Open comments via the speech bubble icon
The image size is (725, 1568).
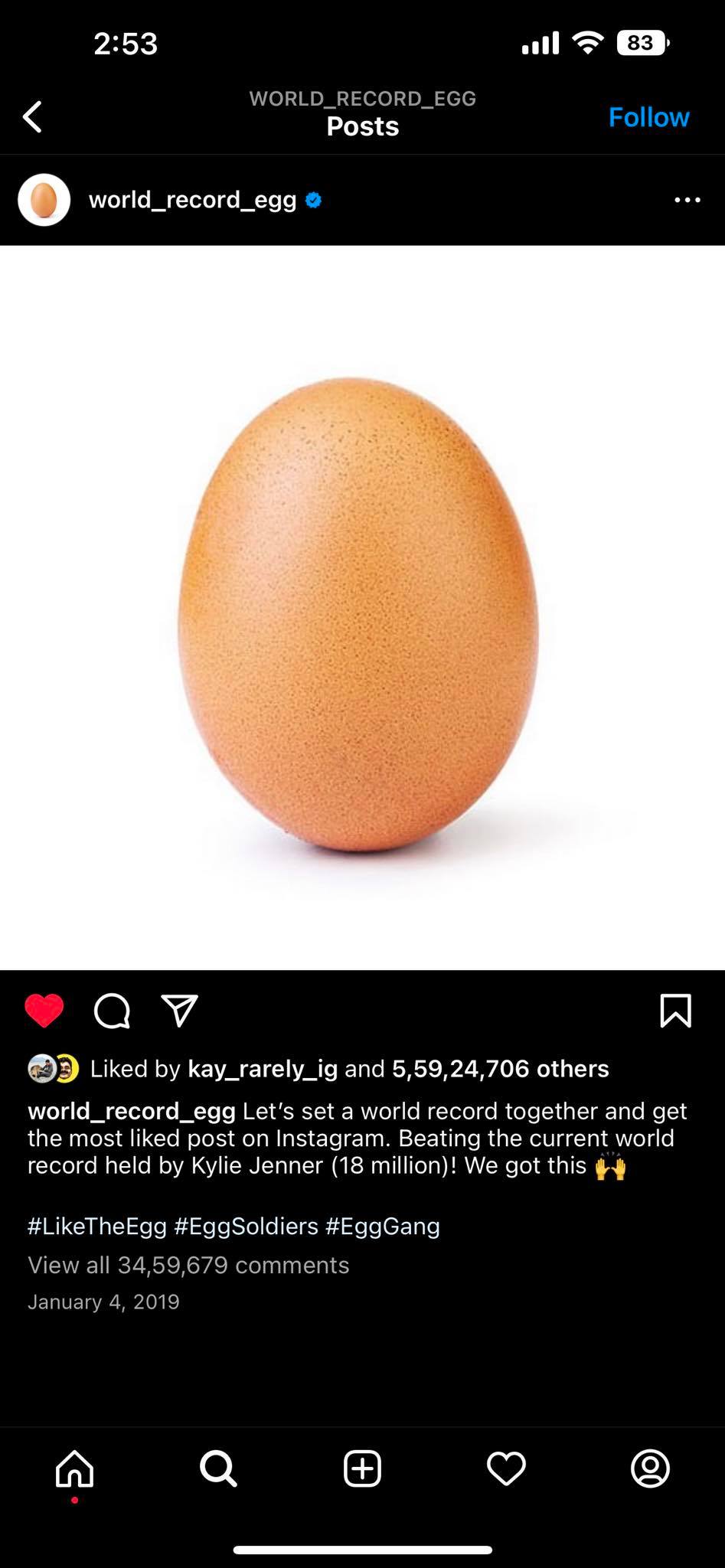point(112,1011)
